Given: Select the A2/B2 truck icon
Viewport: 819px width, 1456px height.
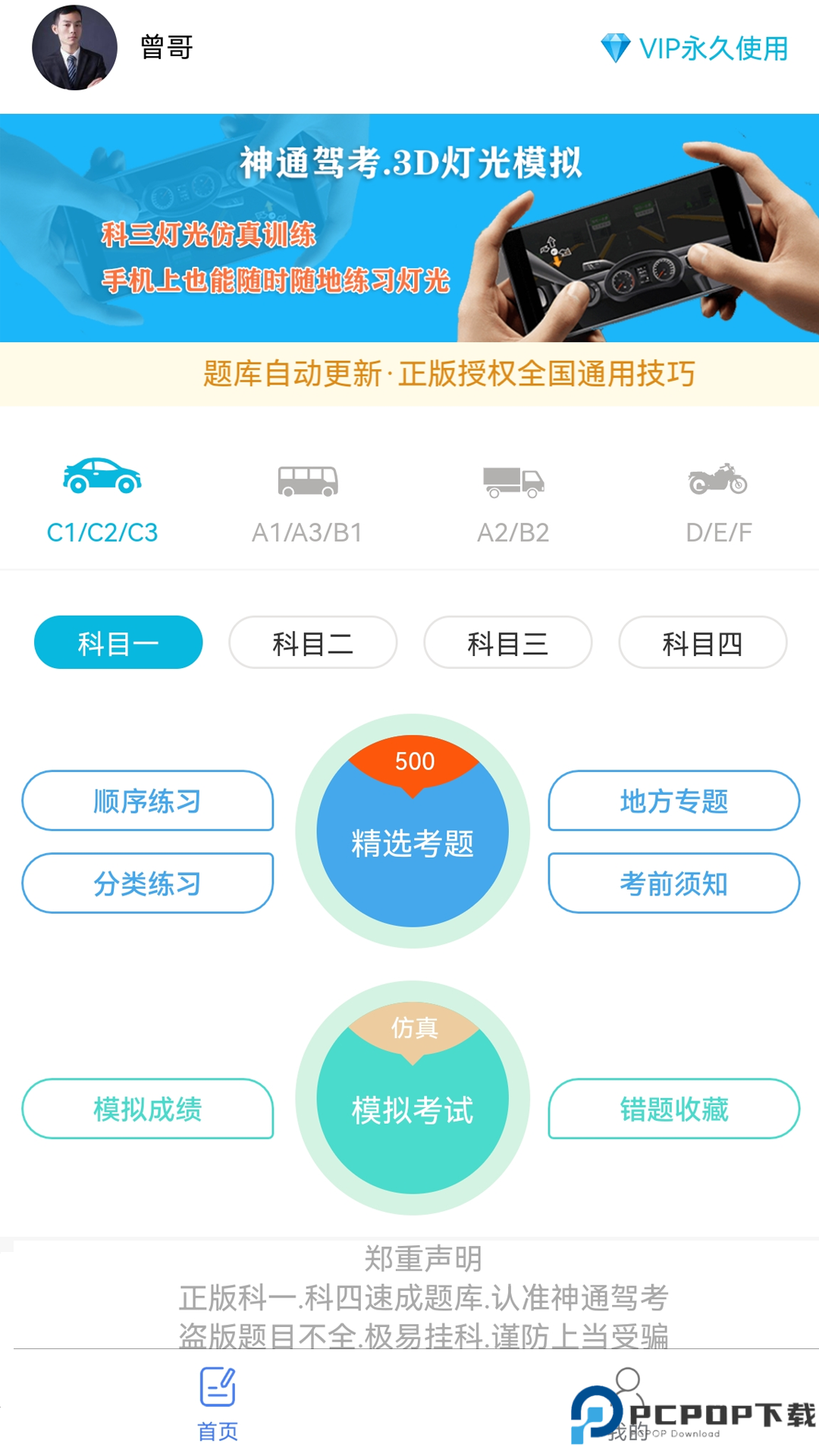Looking at the screenshot, I should (x=513, y=479).
